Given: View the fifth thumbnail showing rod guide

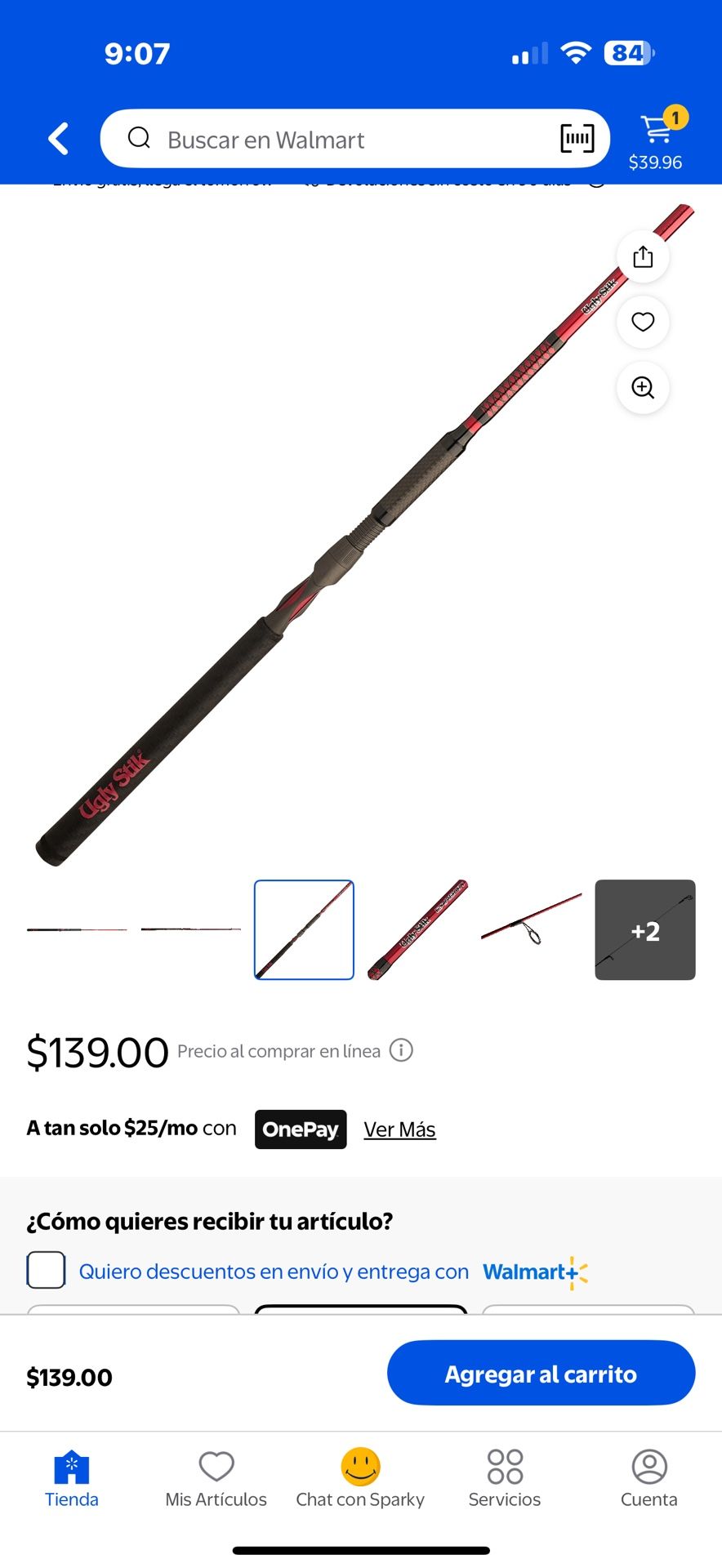Looking at the screenshot, I should [x=531, y=929].
